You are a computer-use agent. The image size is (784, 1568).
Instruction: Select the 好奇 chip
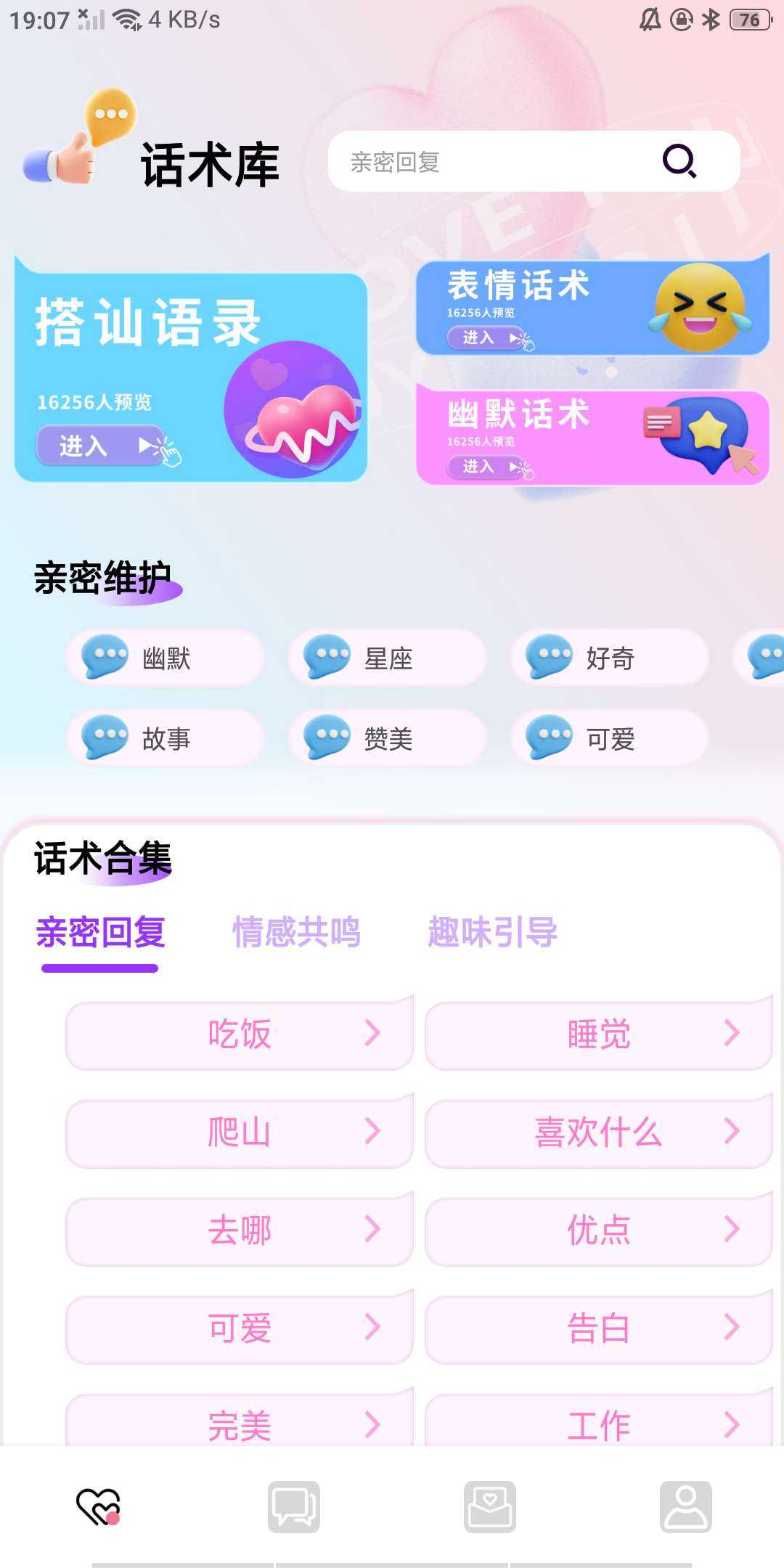pyautogui.click(x=609, y=658)
